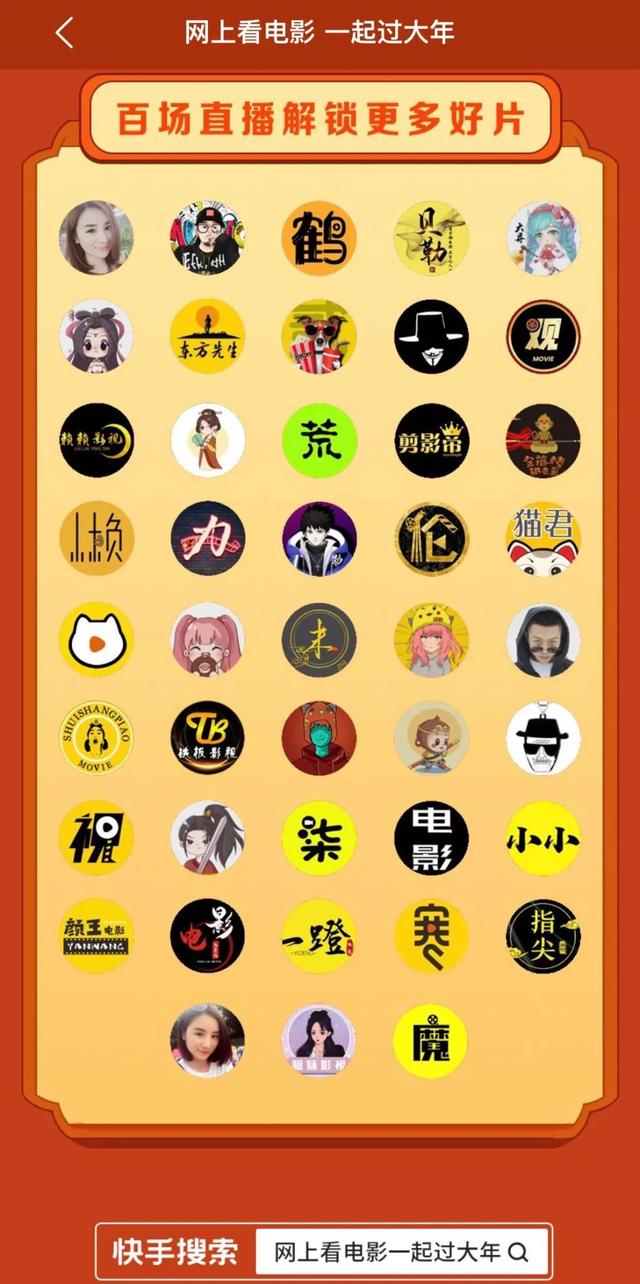Screen dimensions: 640x1284
Task: Open the 小小 avatar
Action: tap(543, 837)
